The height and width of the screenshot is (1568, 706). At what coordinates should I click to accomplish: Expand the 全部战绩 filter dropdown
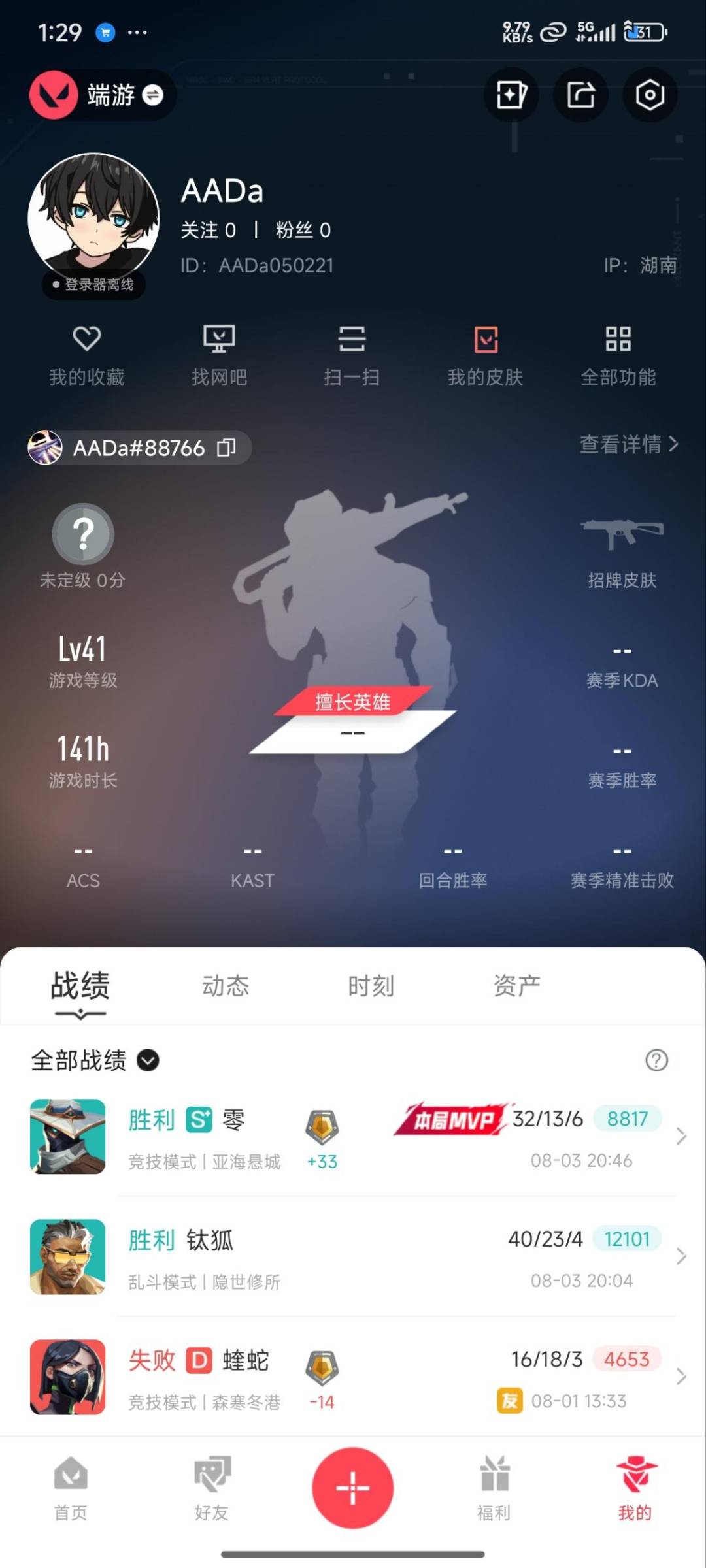148,1060
